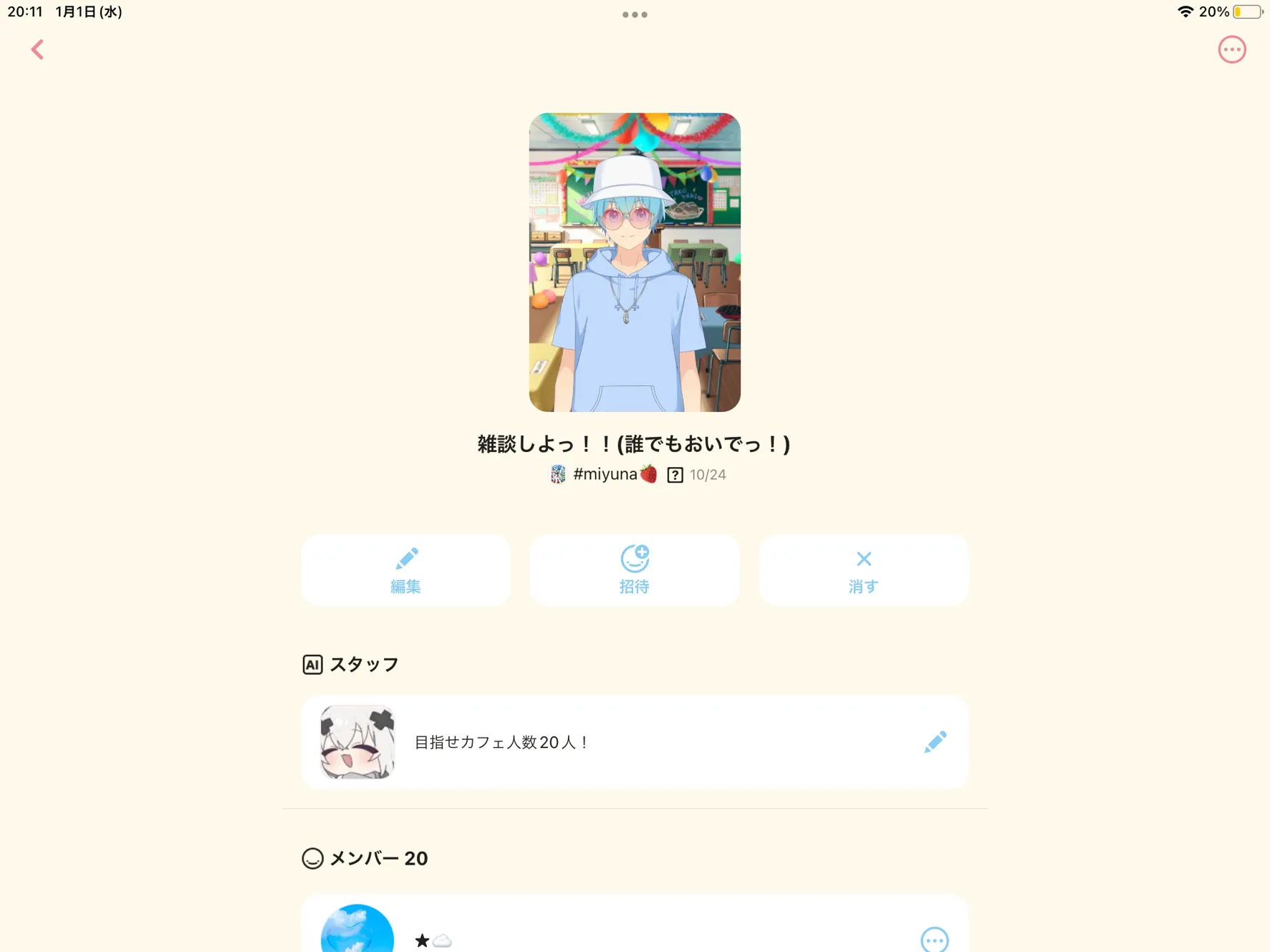The width and height of the screenshot is (1270, 952).
Task: Open the owner profile #miyuna
Action: (605, 474)
